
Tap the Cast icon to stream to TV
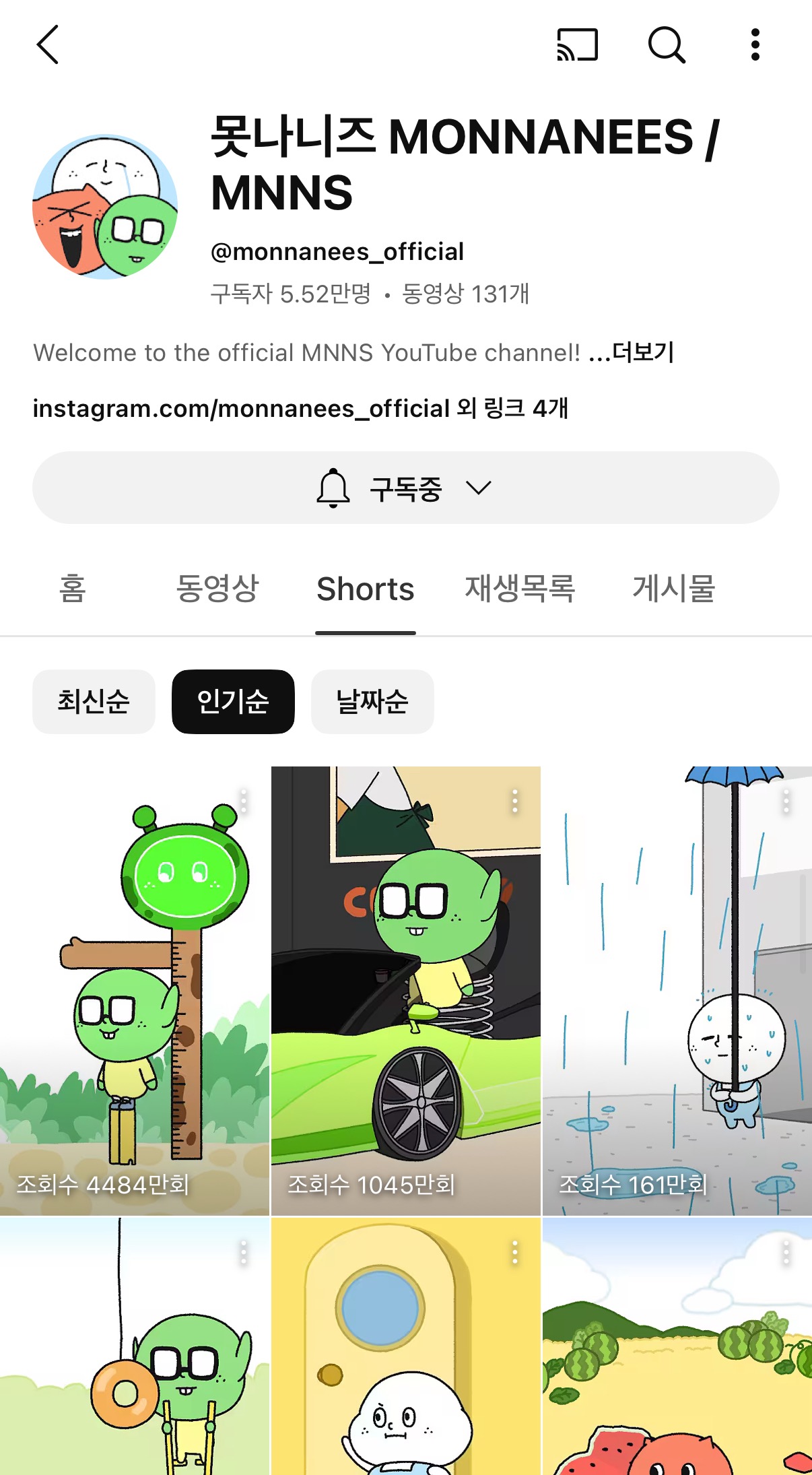coord(578,45)
